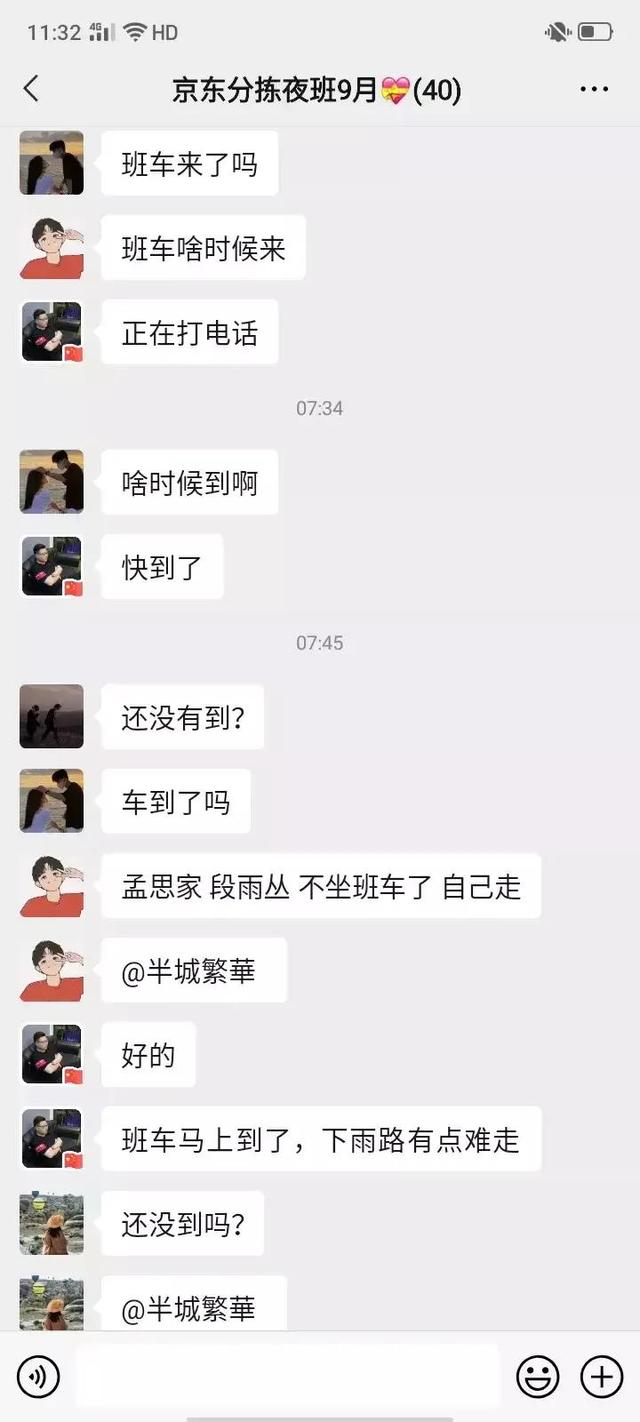Open the emoji sticker panel
This screenshot has height=1422, width=640.
coord(538,1377)
